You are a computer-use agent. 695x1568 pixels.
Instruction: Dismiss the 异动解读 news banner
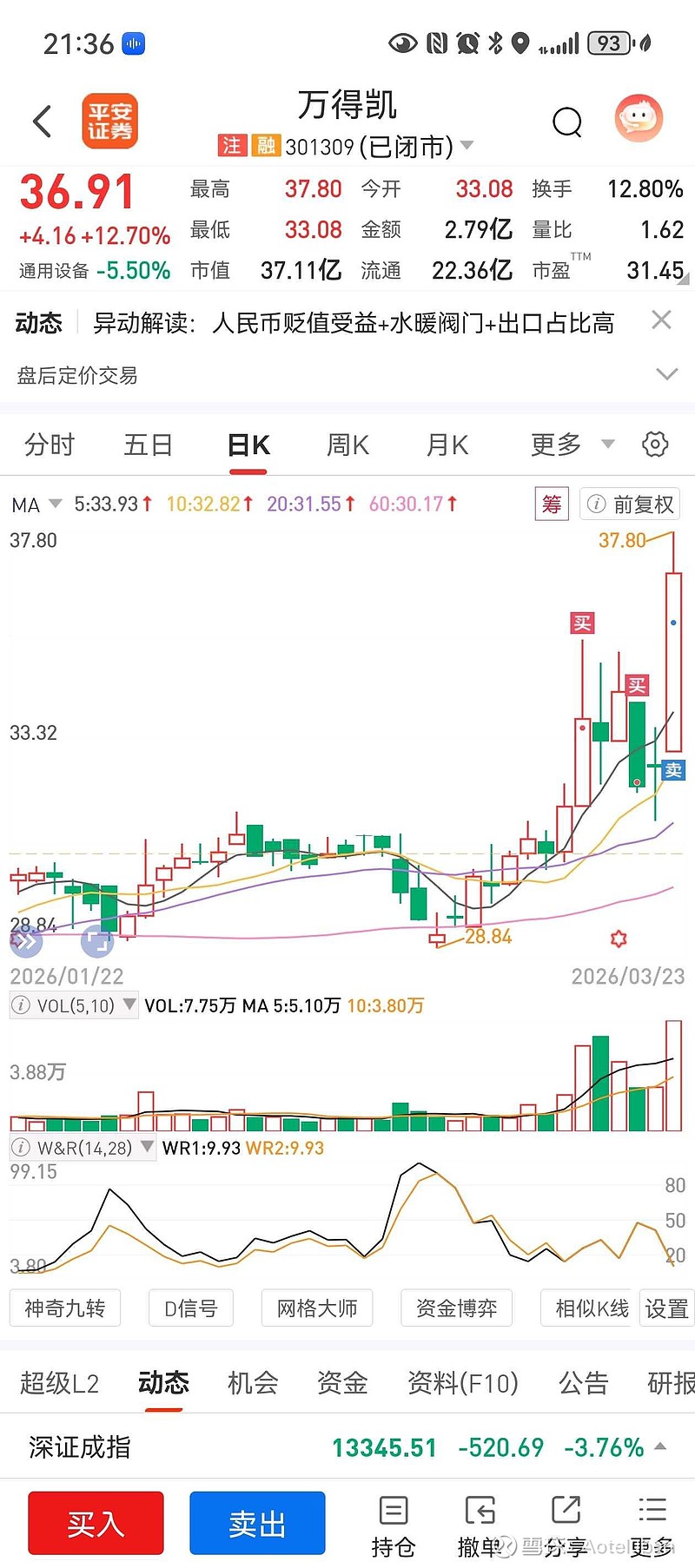coord(661,320)
